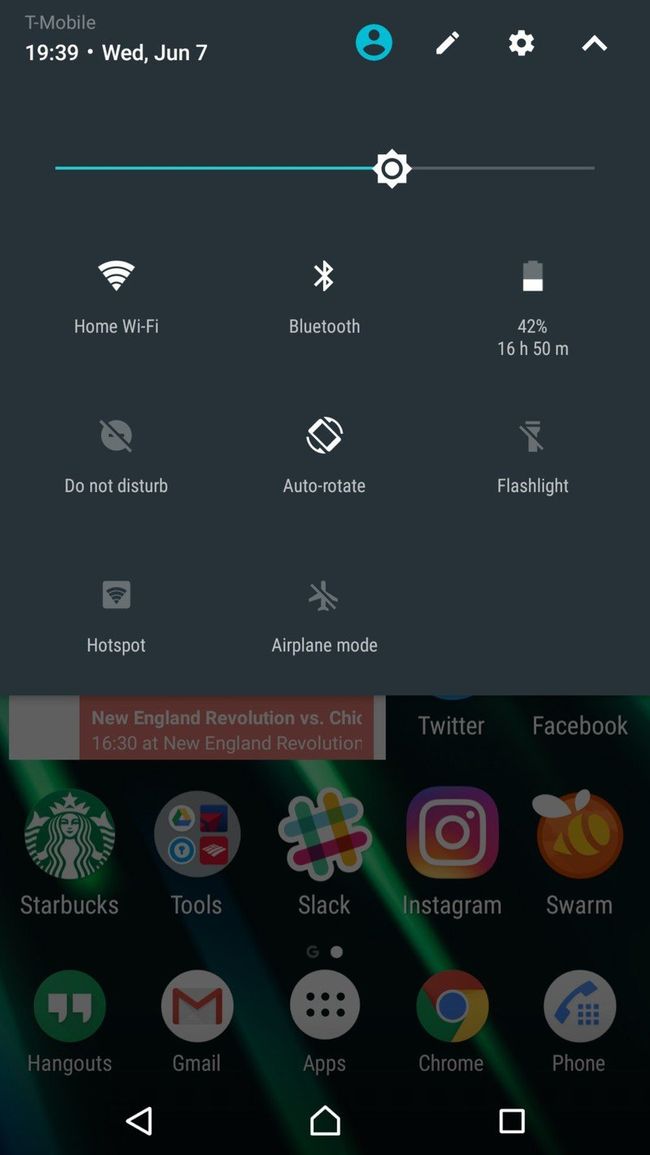Enable the Hotspot tile
650x1155 pixels.
click(x=116, y=596)
